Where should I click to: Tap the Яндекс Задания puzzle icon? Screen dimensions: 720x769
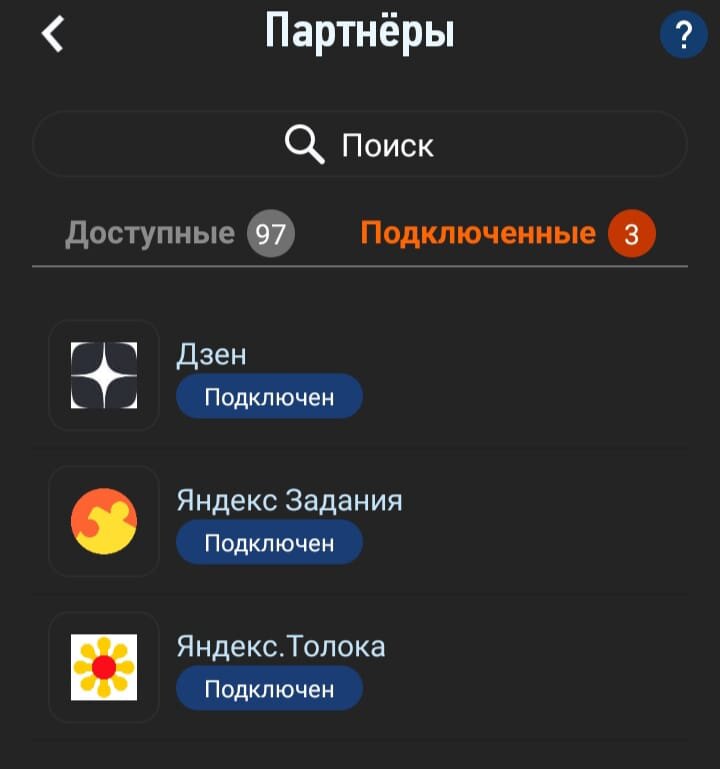tap(103, 522)
